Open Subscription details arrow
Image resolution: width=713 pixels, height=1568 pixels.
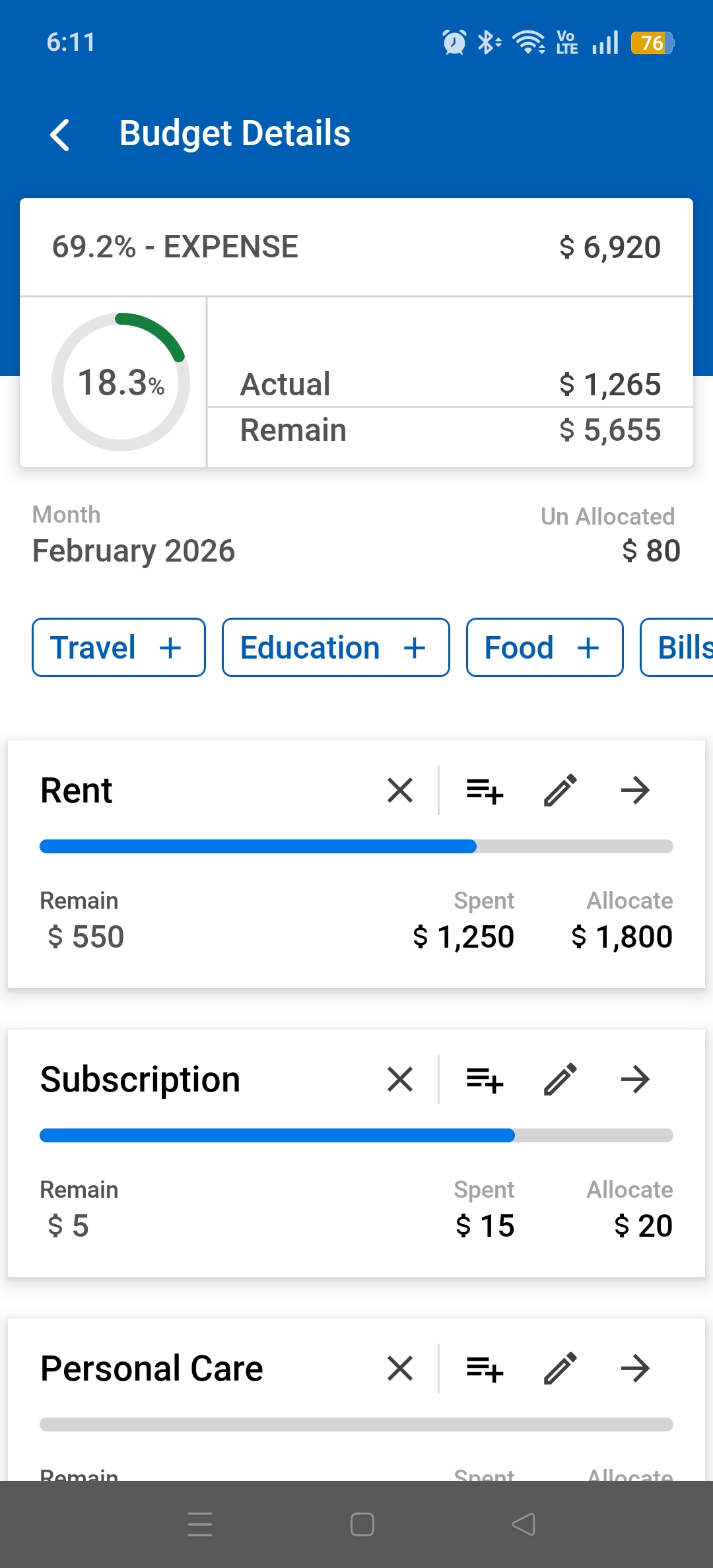tap(634, 1080)
